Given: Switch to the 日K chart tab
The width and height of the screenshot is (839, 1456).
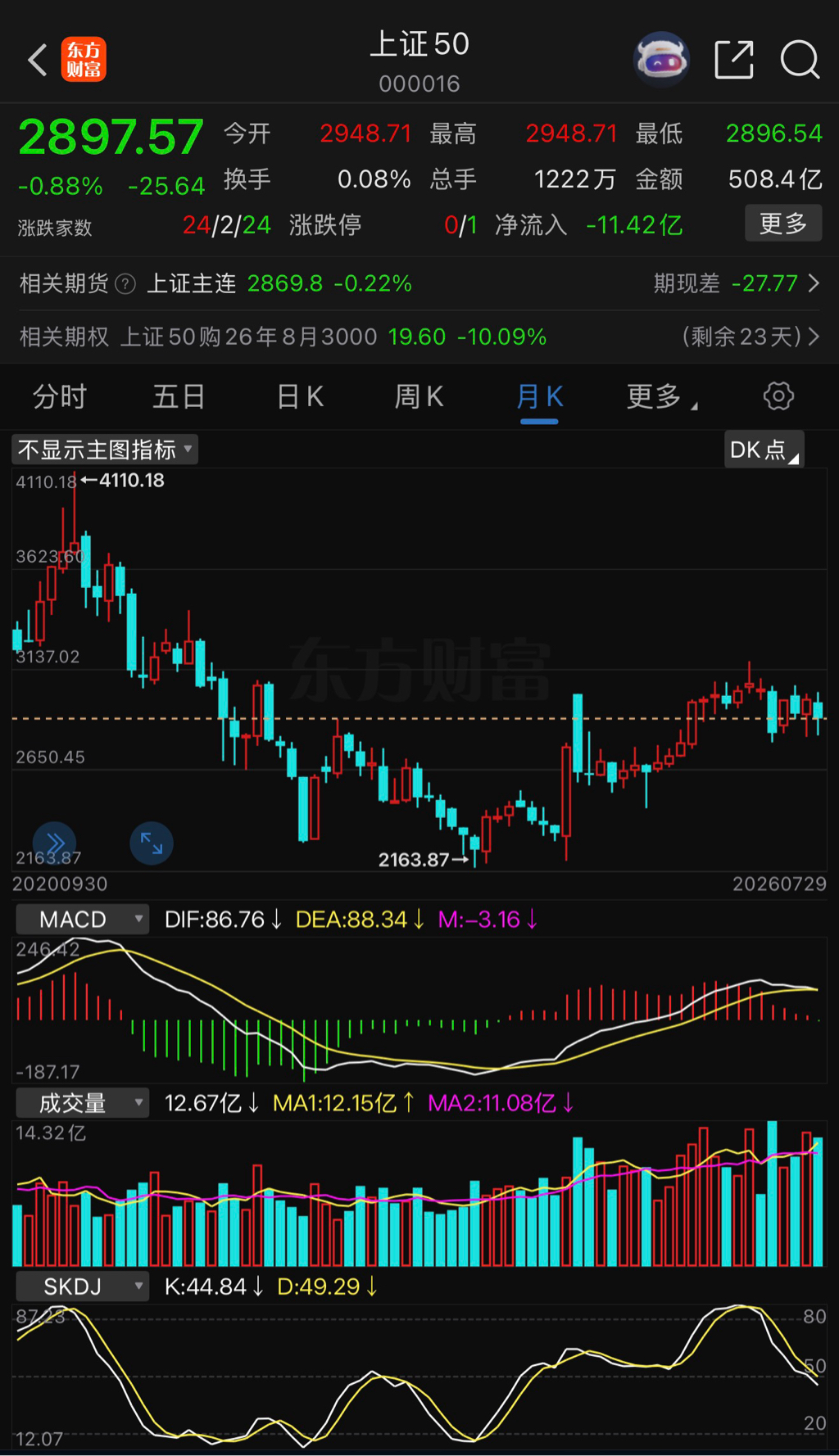Looking at the screenshot, I should [300, 397].
